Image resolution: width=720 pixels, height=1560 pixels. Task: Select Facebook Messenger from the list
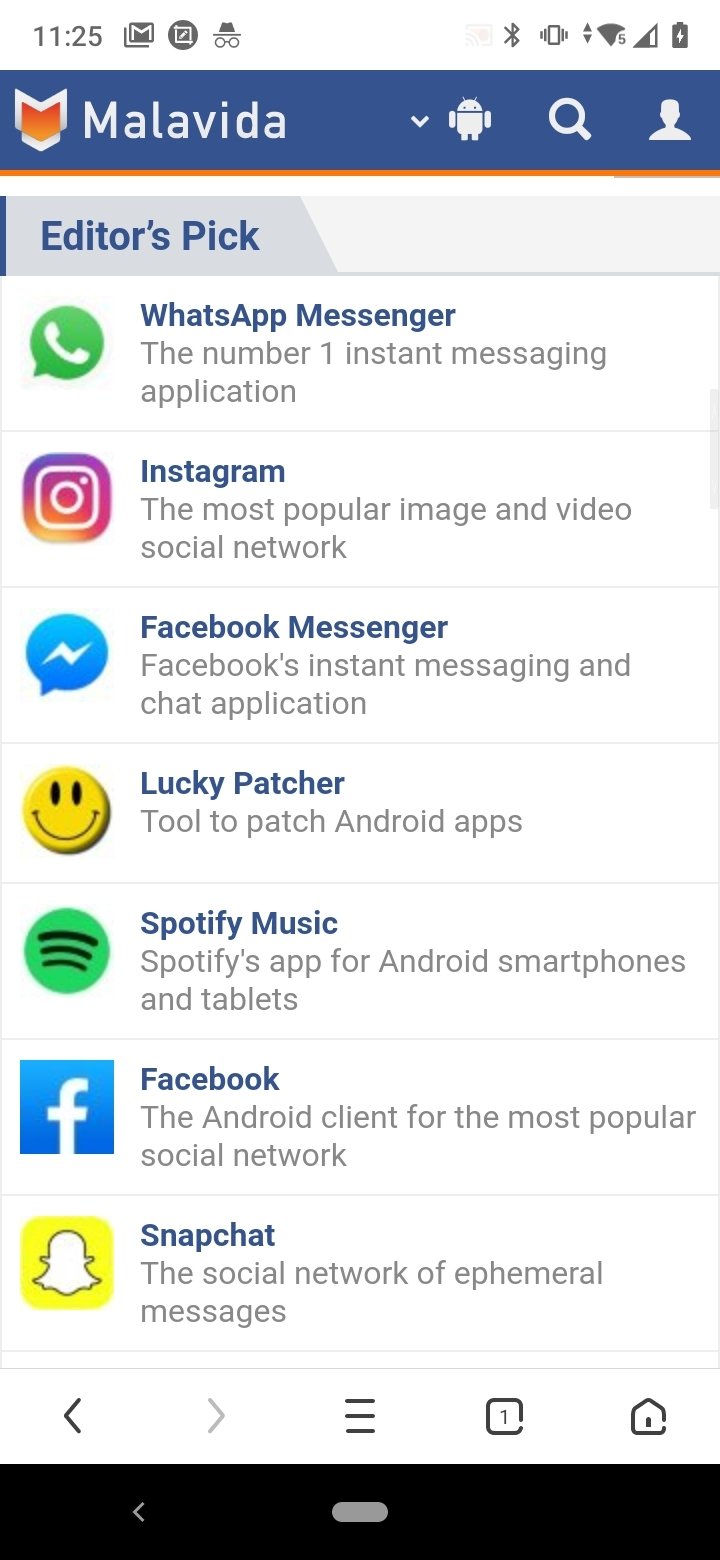(x=360, y=666)
